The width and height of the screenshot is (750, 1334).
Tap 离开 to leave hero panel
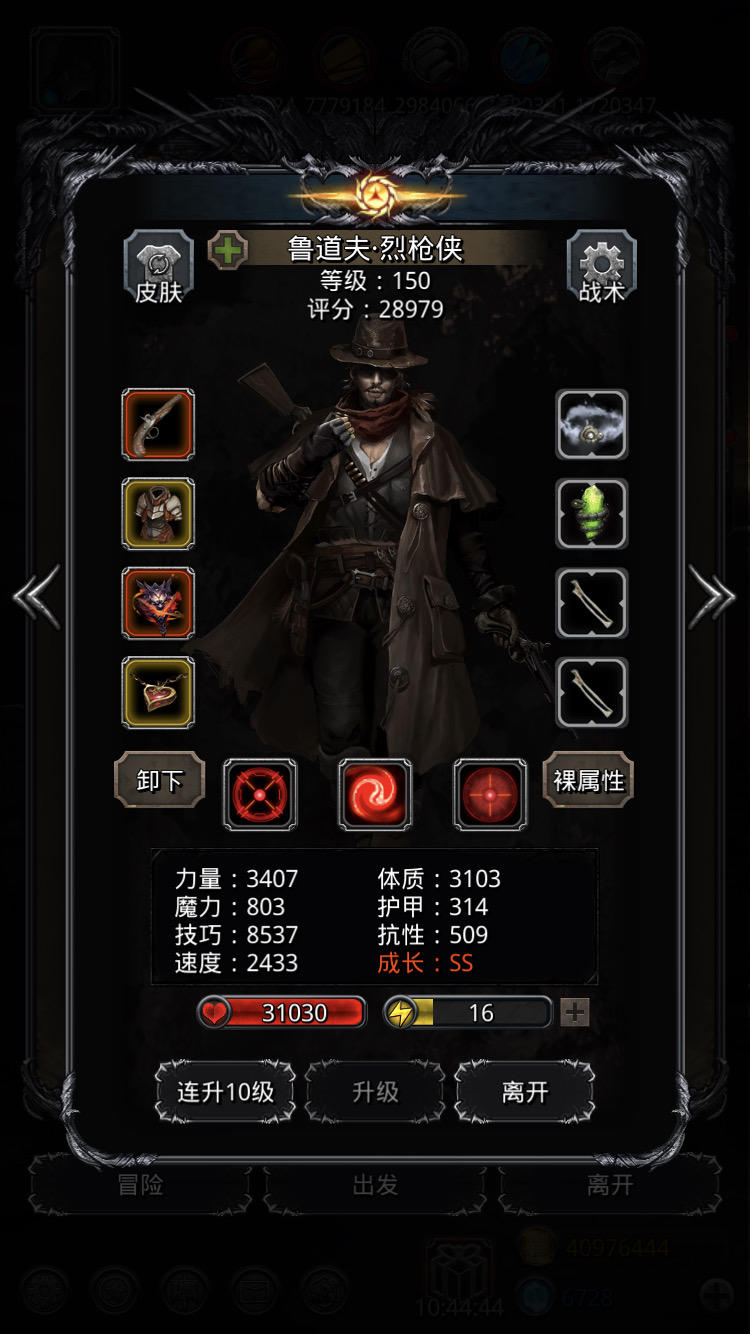525,1092
